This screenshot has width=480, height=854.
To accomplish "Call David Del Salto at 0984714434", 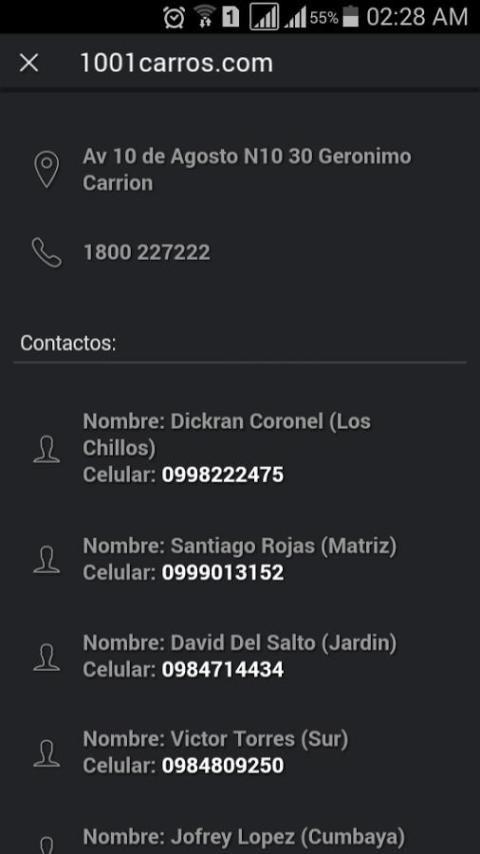I will (x=222, y=669).
